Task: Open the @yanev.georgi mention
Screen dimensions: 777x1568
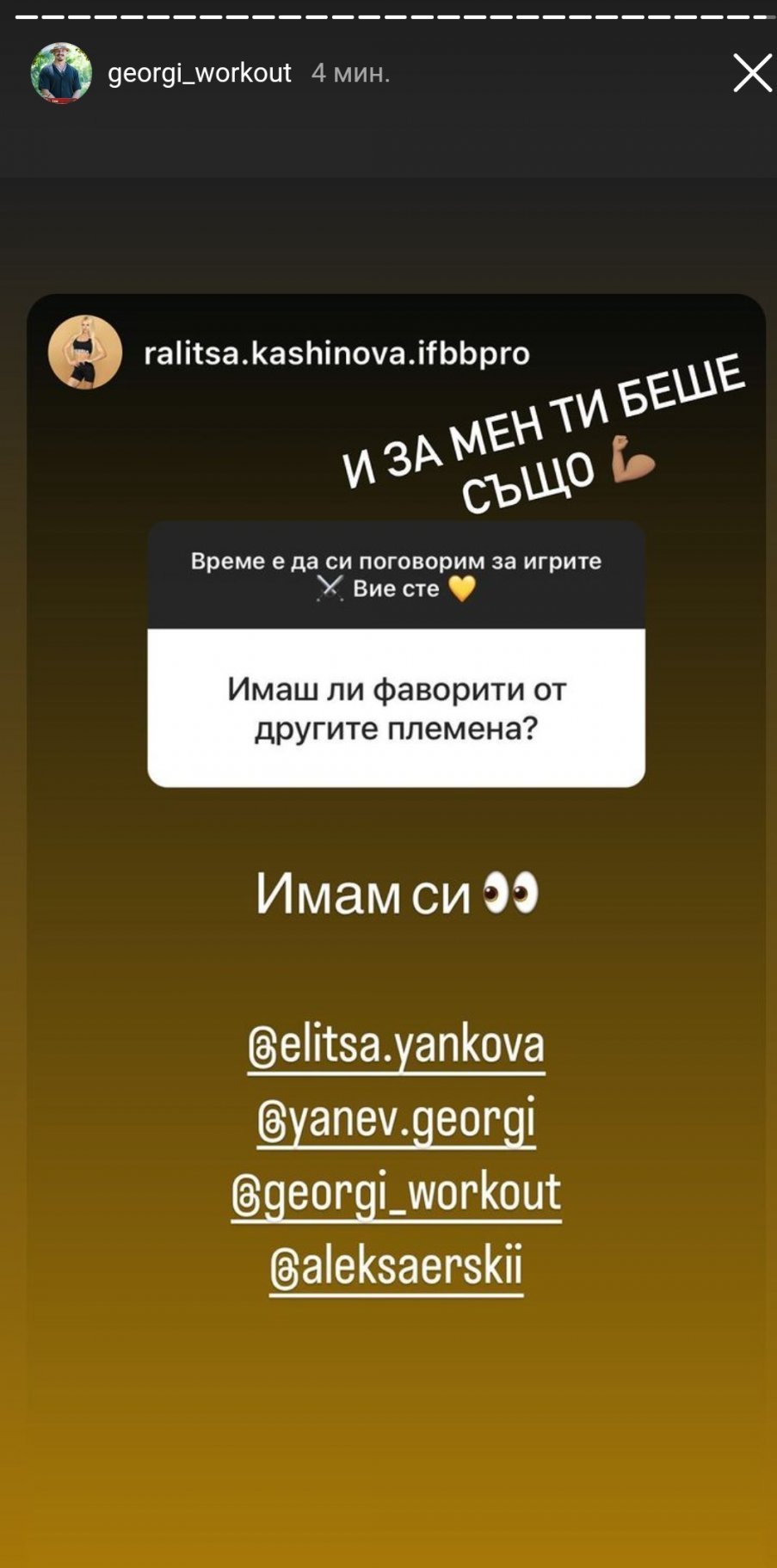Action: pyautogui.click(x=396, y=1120)
